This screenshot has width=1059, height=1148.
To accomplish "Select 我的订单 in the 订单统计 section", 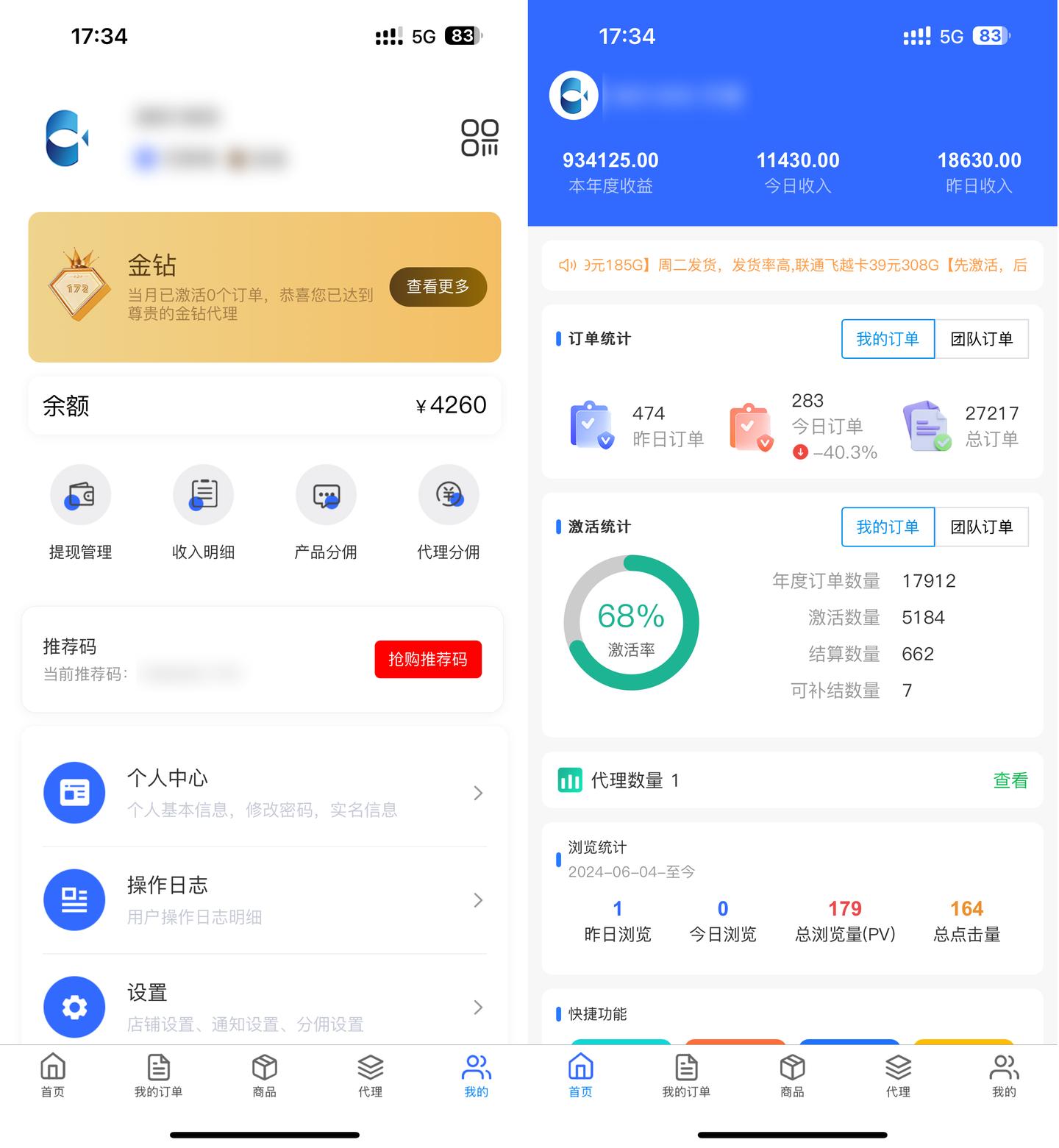I will (x=888, y=339).
